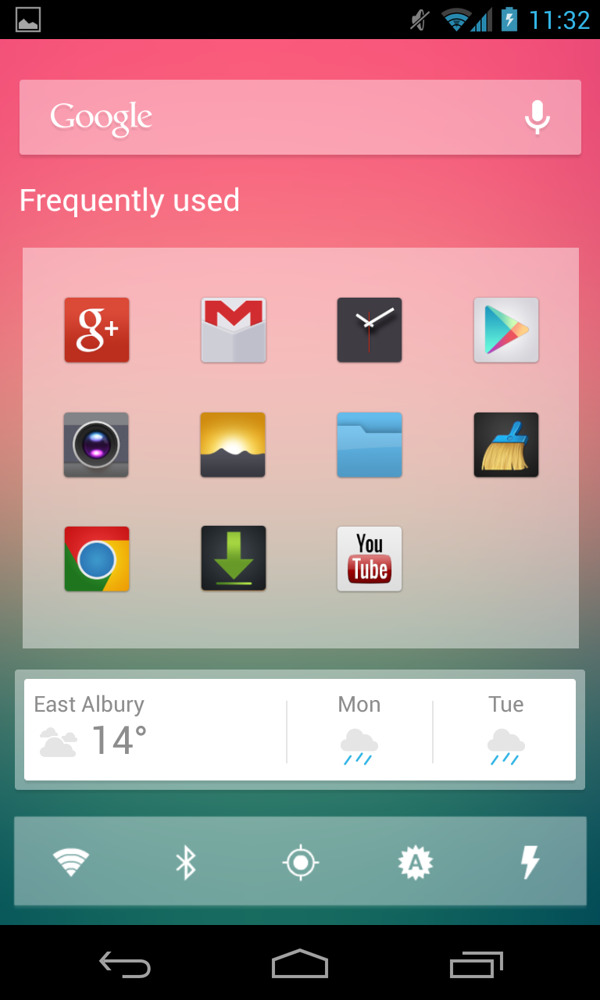The width and height of the screenshot is (600, 1000).
Task: Go to the home screen
Action: (x=300, y=964)
